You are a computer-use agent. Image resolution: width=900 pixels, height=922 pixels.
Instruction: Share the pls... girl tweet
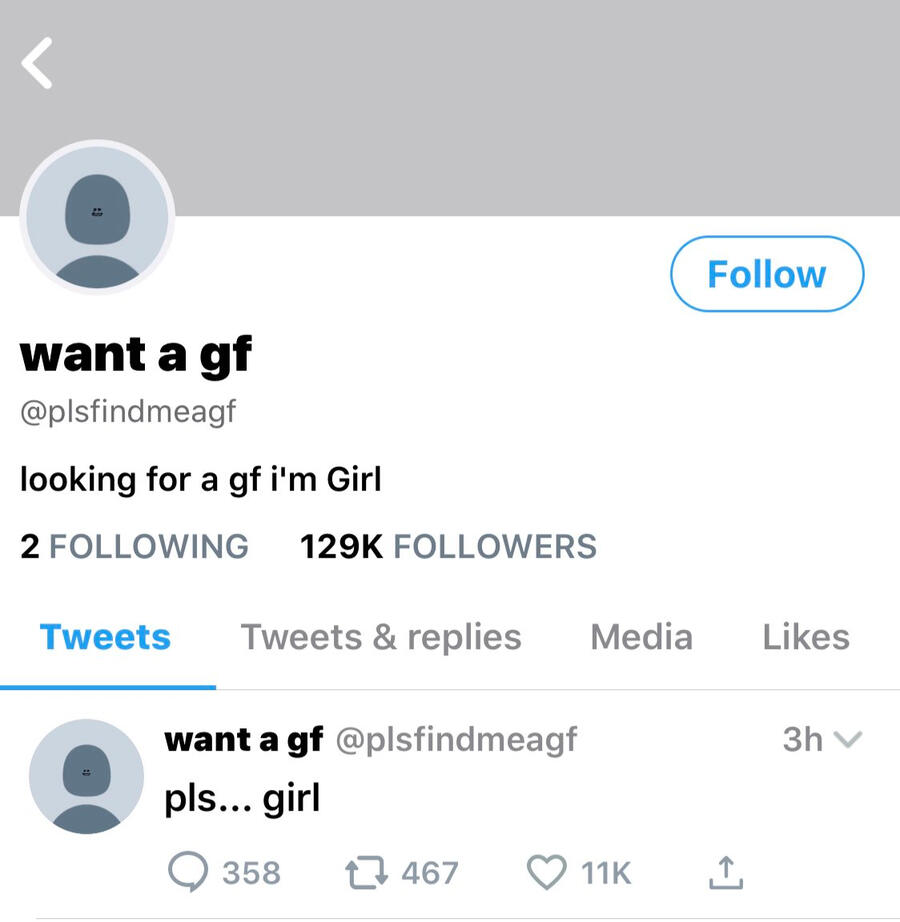click(726, 873)
